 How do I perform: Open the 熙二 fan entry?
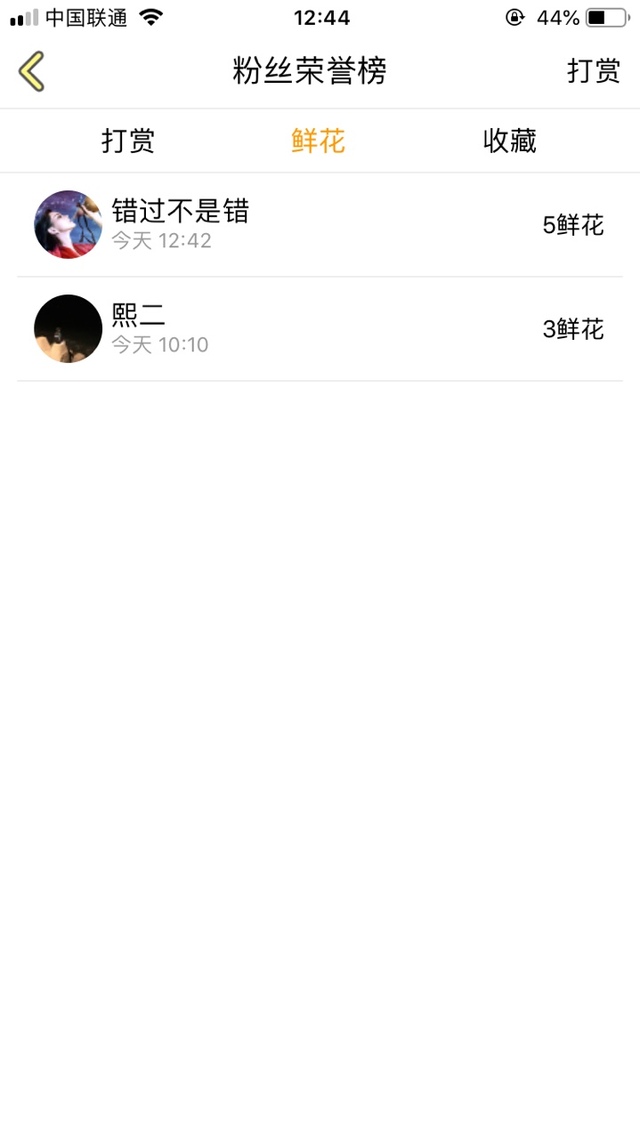pyautogui.click(x=320, y=329)
